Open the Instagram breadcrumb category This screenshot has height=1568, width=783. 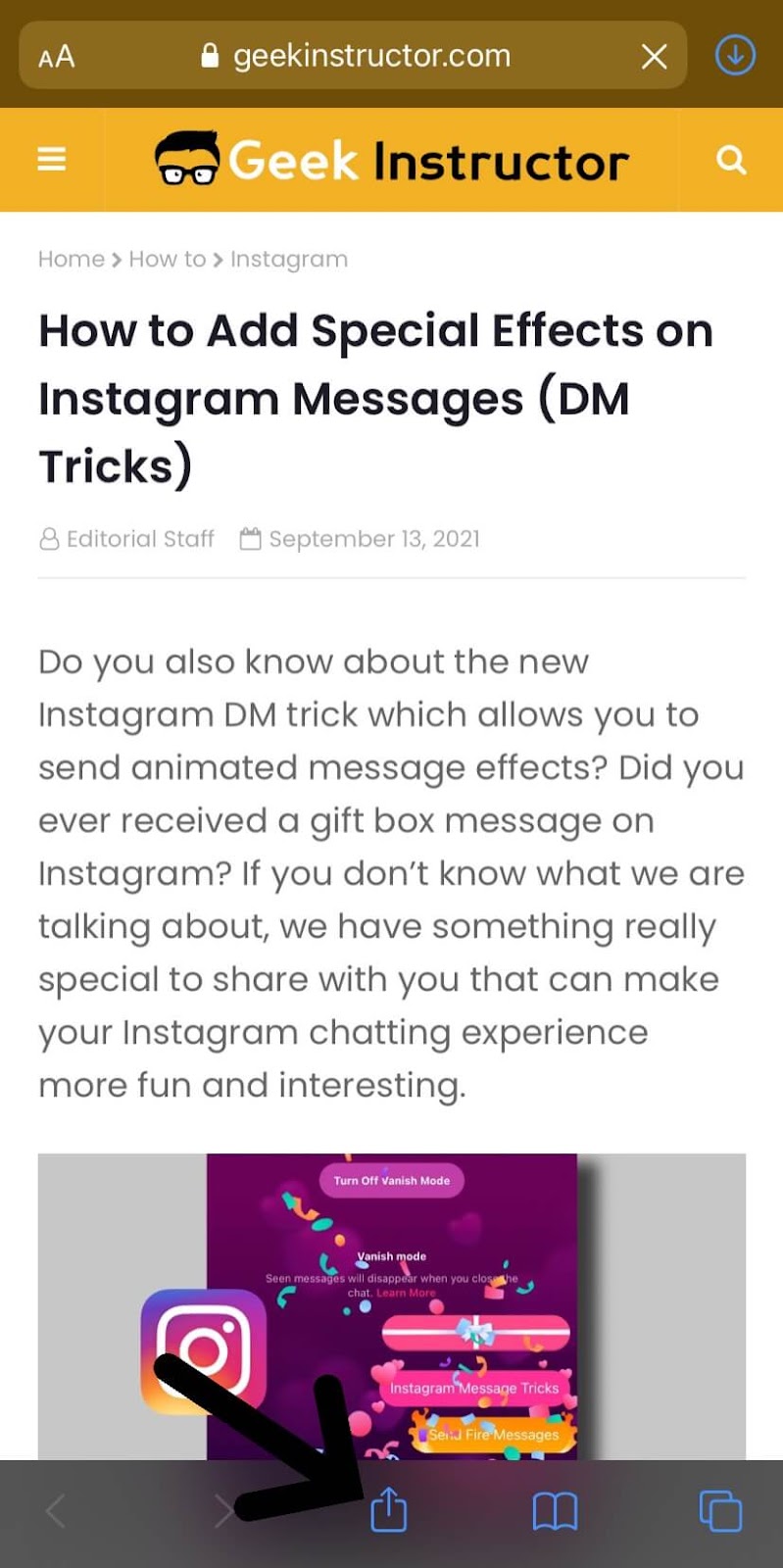click(x=289, y=260)
